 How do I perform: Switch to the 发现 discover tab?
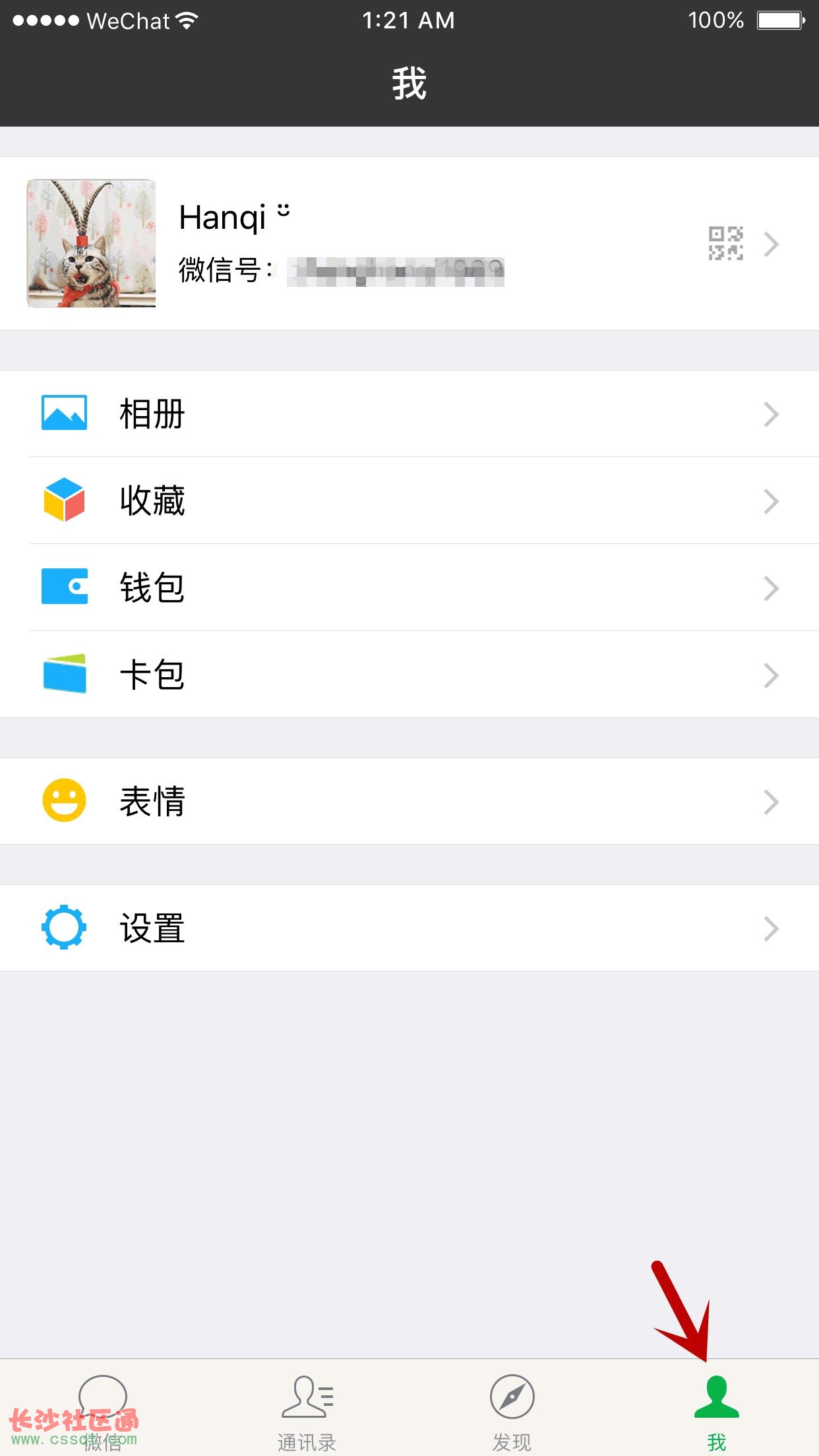[x=512, y=1409]
